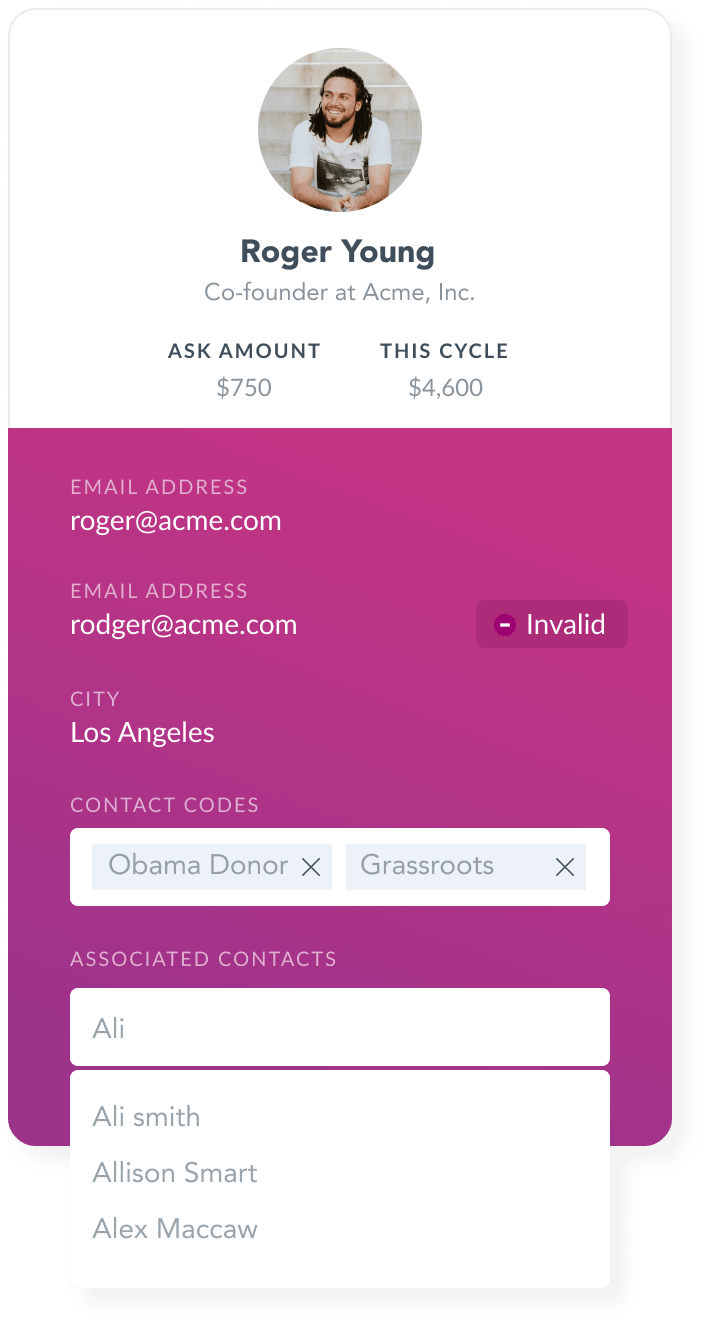Viewport: 708px width, 1324px height.
Task: Edit the Los Angeles city field
Action: [x=143, y=733]
